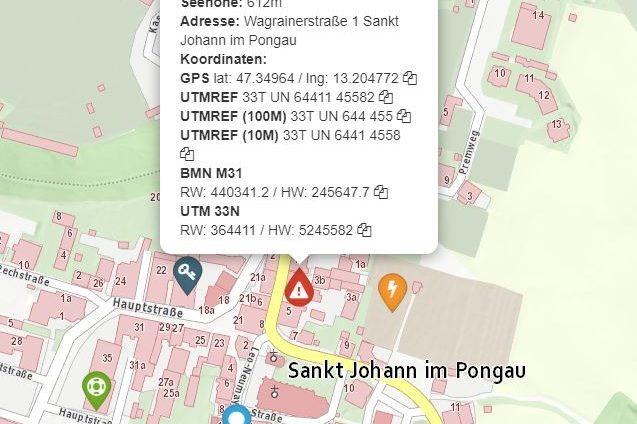The height and width of the screenshot is (424, 637).
Task: Copy the UTMREF (10M) coordinates
Action: (186, 154)
